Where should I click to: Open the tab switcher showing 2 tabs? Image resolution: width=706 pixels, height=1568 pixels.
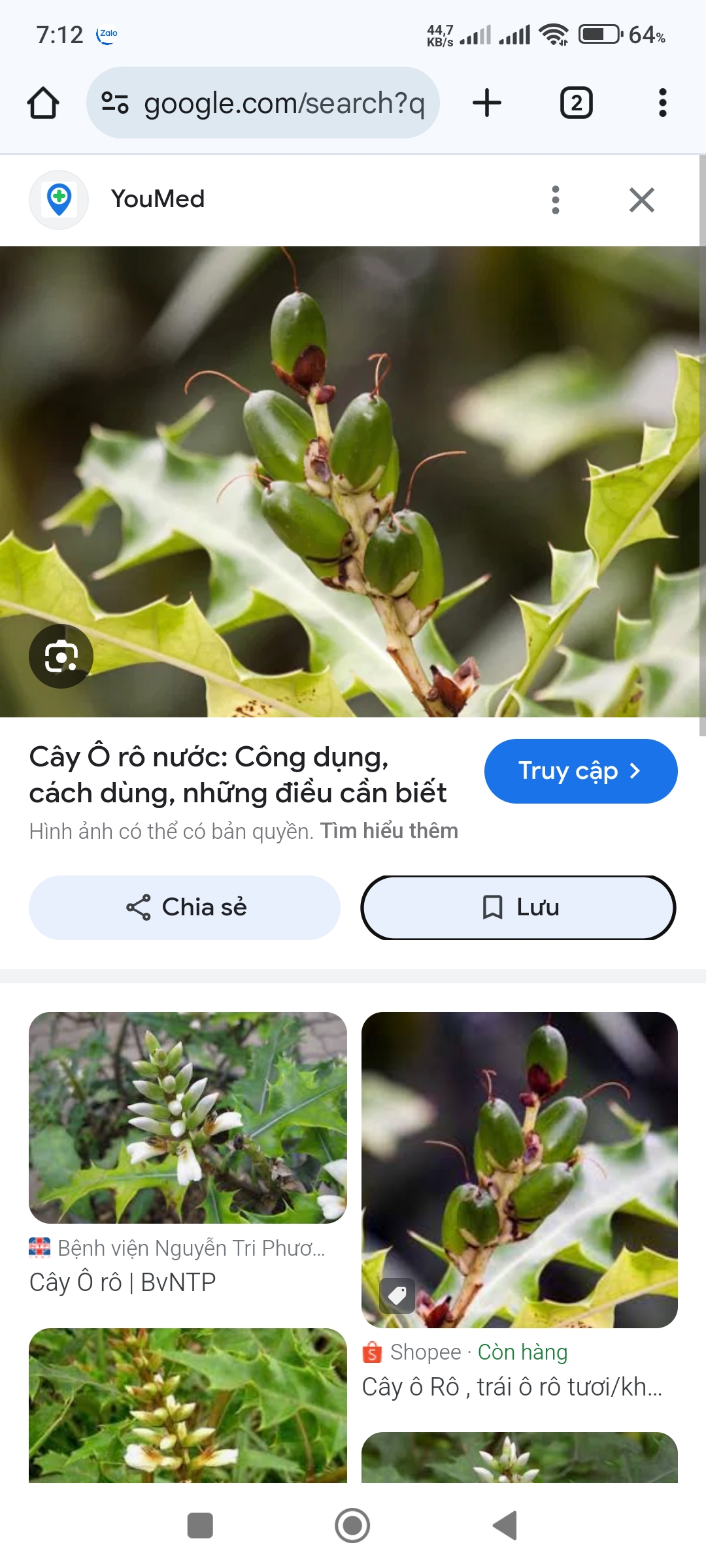tap(575, 102)
